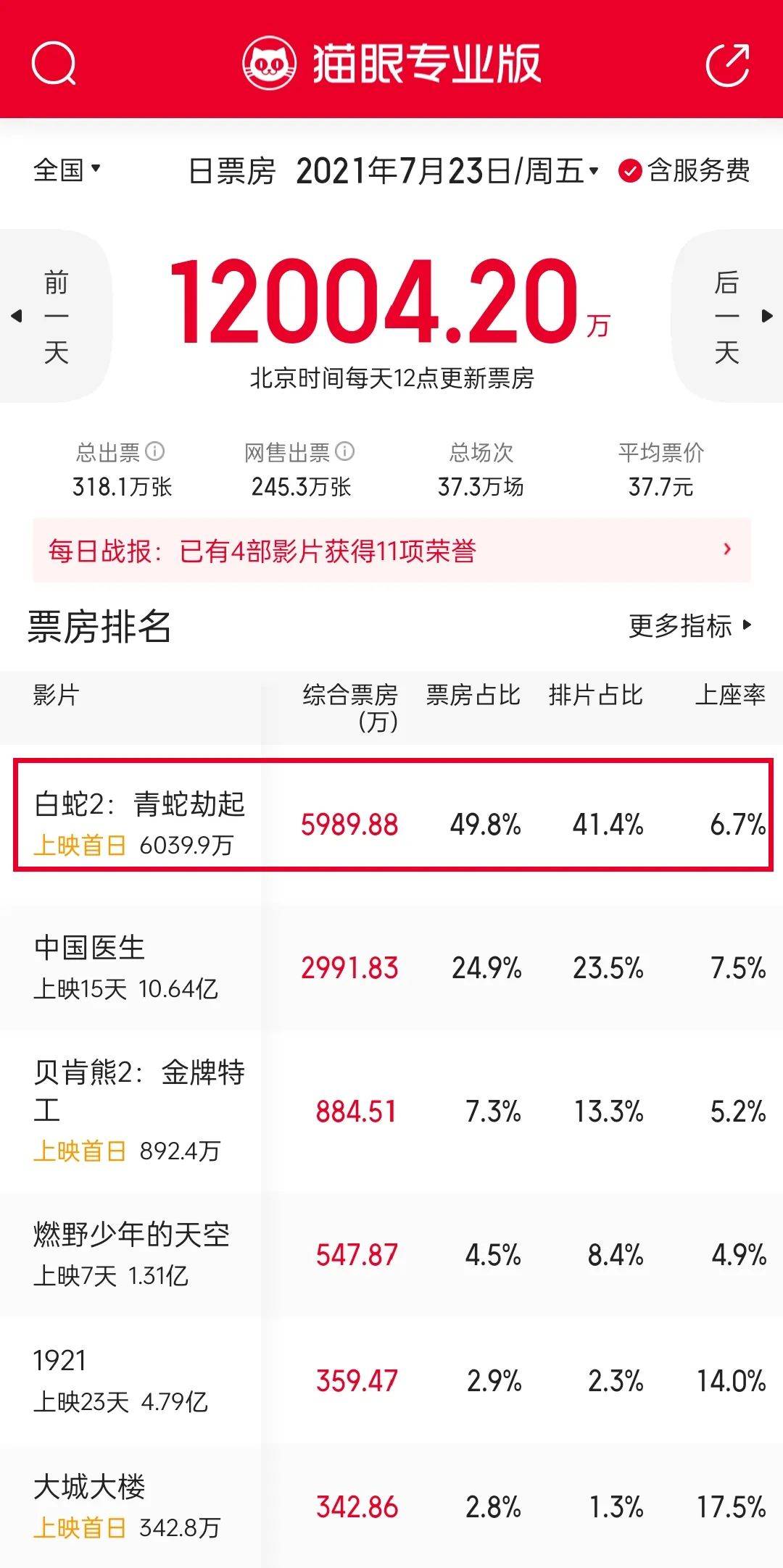
Task: Open the 每日战报 banner
Action: point(391,551)
